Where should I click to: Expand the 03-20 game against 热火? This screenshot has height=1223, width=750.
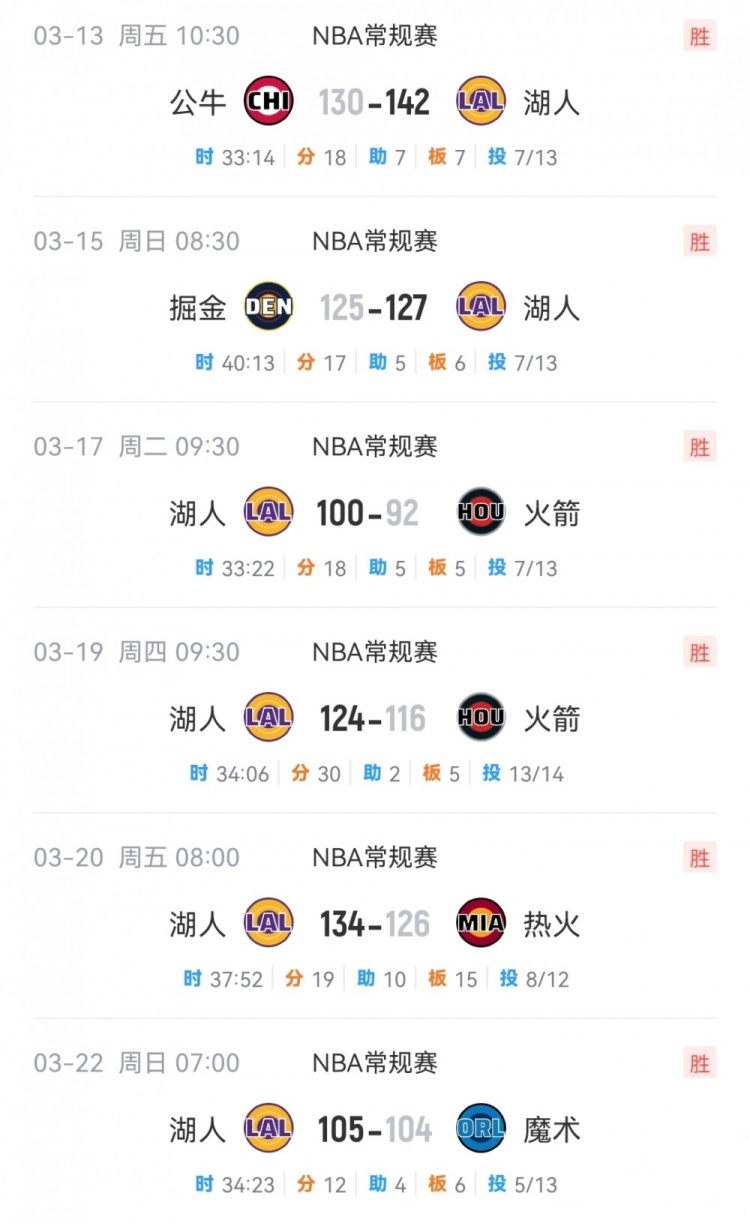tap(375, 924)
